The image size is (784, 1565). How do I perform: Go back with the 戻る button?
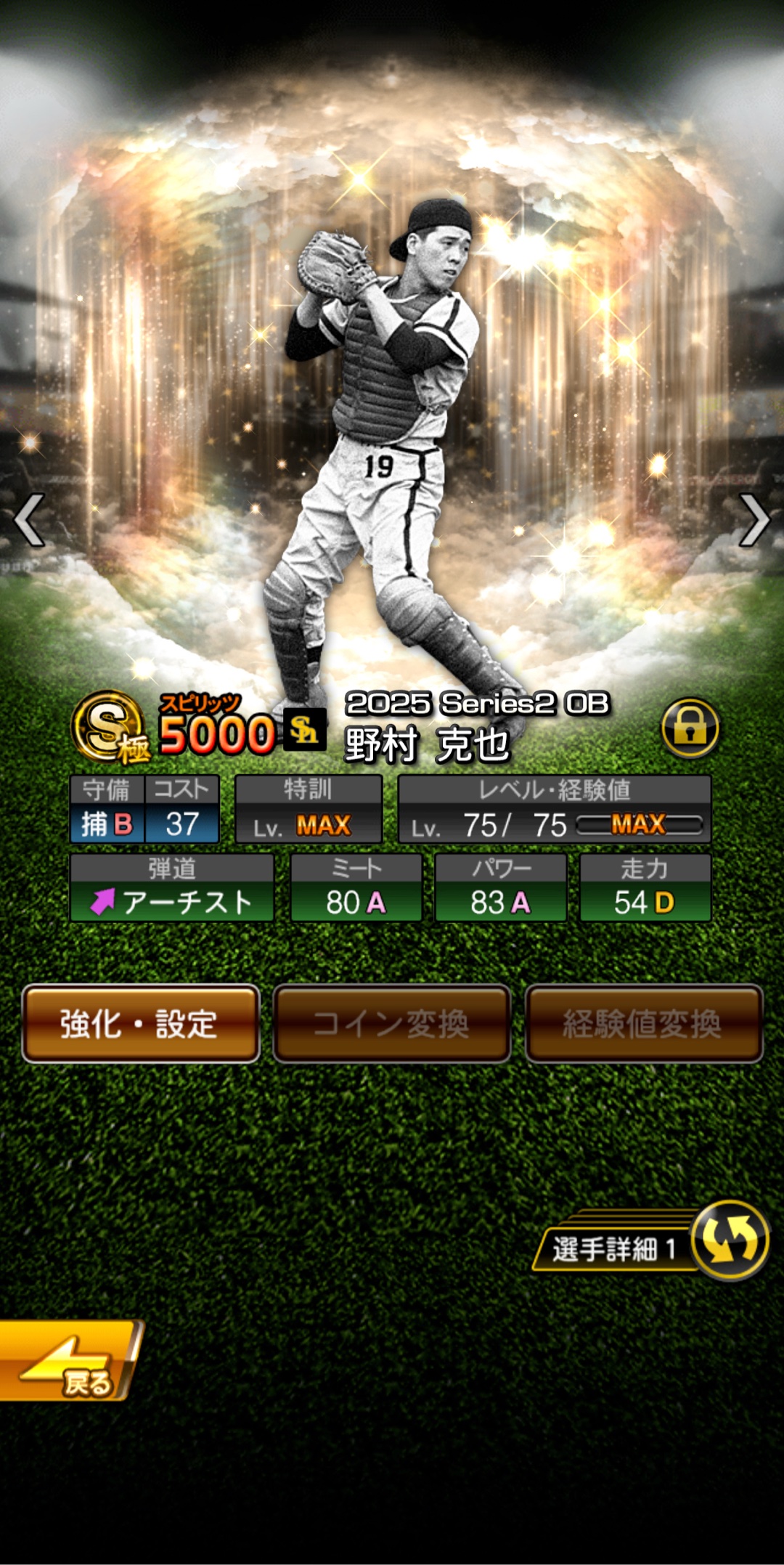pyautogui.click(x=69, y=1361)
